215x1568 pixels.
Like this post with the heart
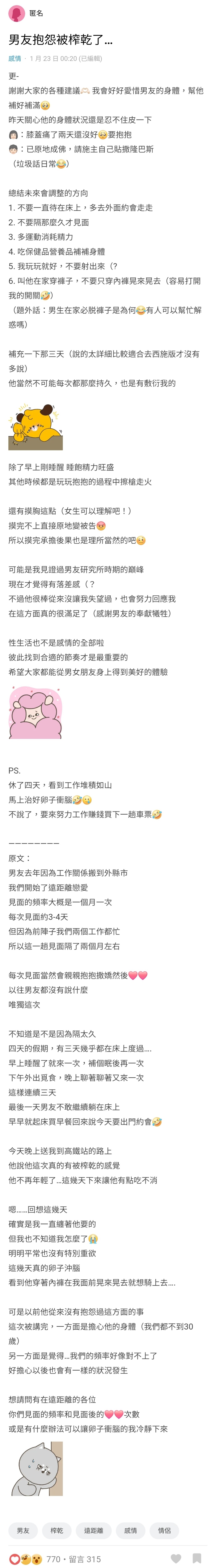pos(176,1558)
